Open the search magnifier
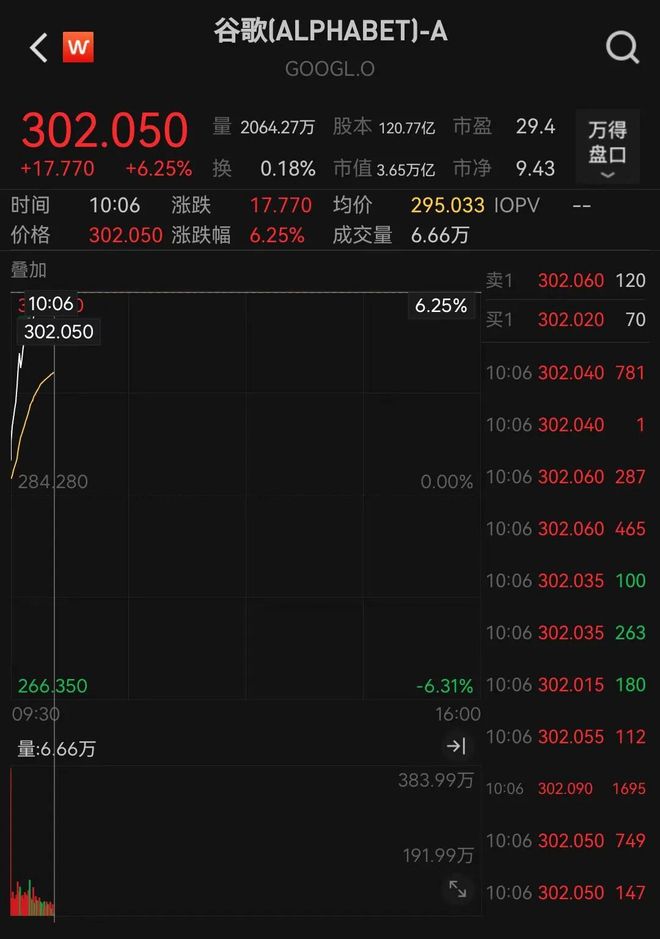The width and height of the screenshot is (660, 939). click(x=622, y=46)
